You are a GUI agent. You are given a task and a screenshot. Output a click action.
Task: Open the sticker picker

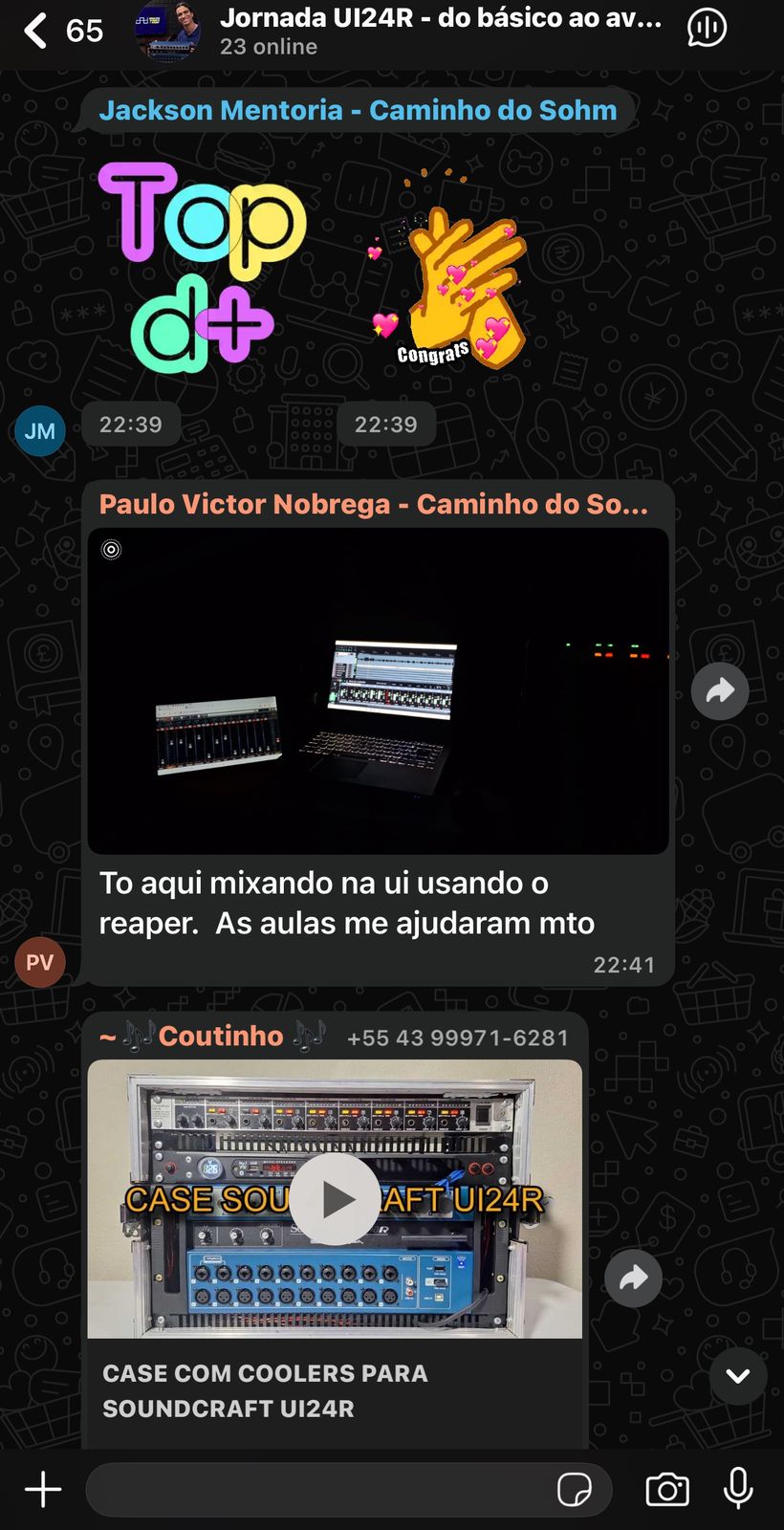pos(574,1490)
